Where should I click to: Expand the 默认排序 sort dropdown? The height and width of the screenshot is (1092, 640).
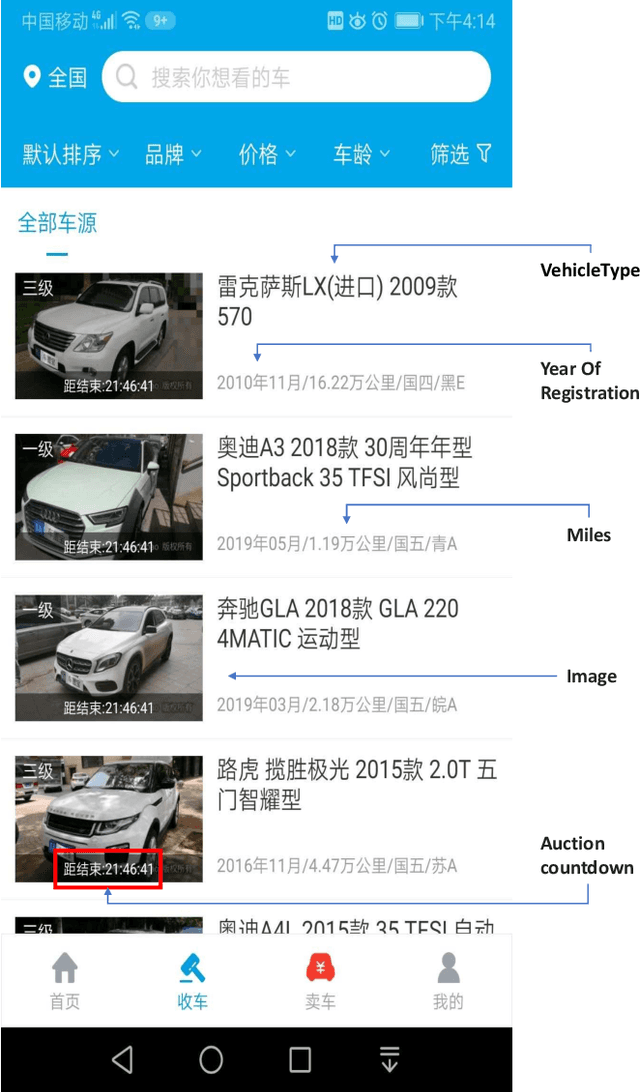point(70,154)
